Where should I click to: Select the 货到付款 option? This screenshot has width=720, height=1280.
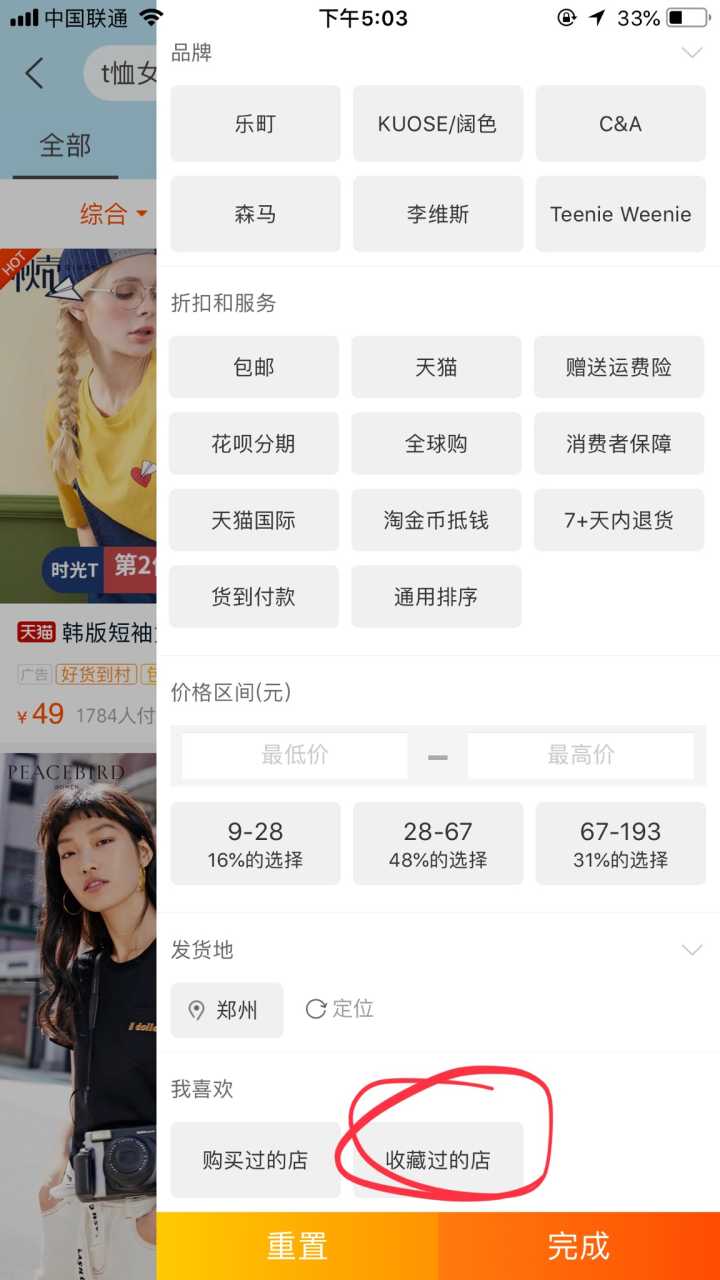tap(254, 597)
